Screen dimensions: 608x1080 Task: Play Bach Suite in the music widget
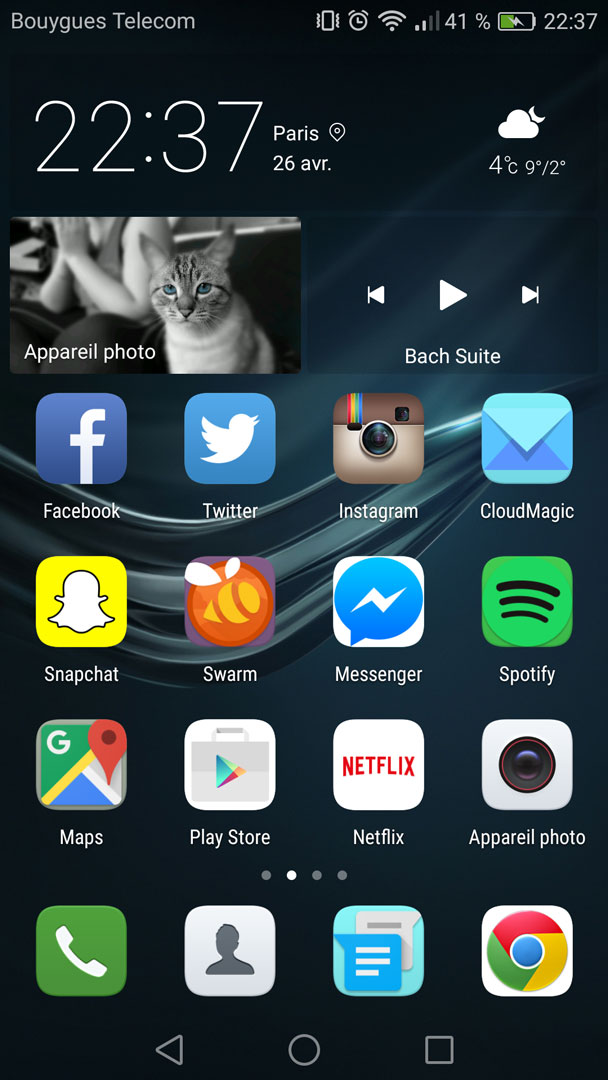[453, 295]
